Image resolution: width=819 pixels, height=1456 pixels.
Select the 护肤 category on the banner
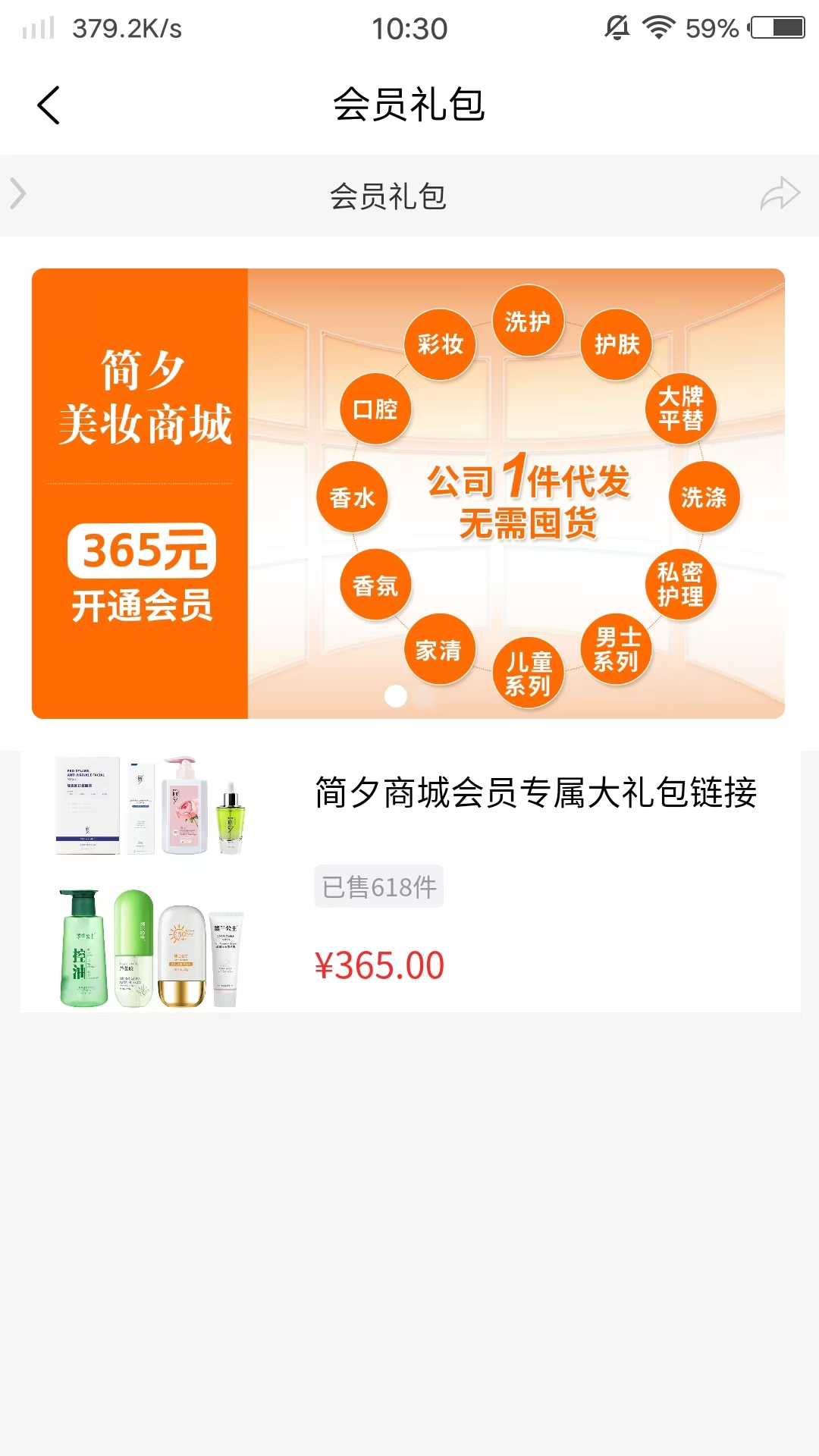617,343
